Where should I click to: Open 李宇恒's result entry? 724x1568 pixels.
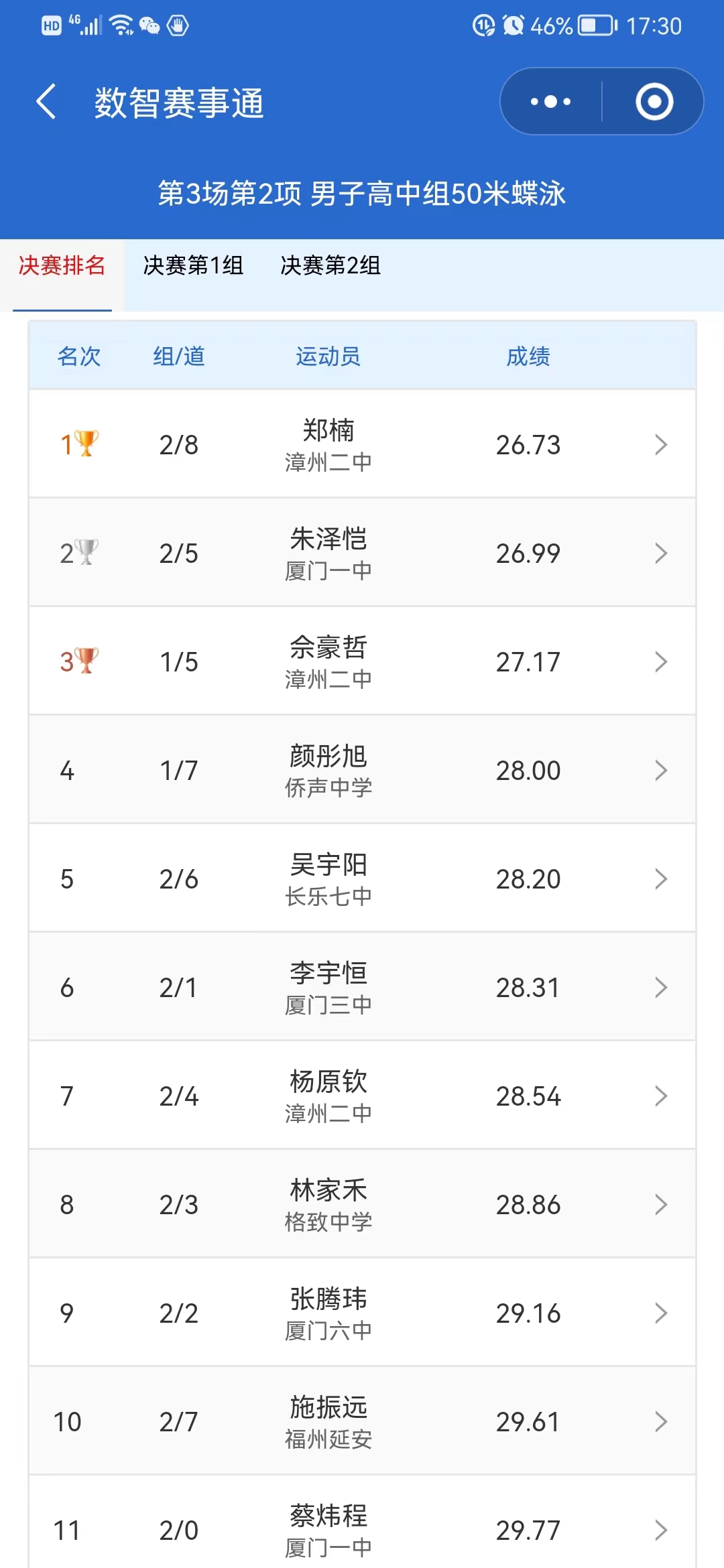tap(362, 987)
